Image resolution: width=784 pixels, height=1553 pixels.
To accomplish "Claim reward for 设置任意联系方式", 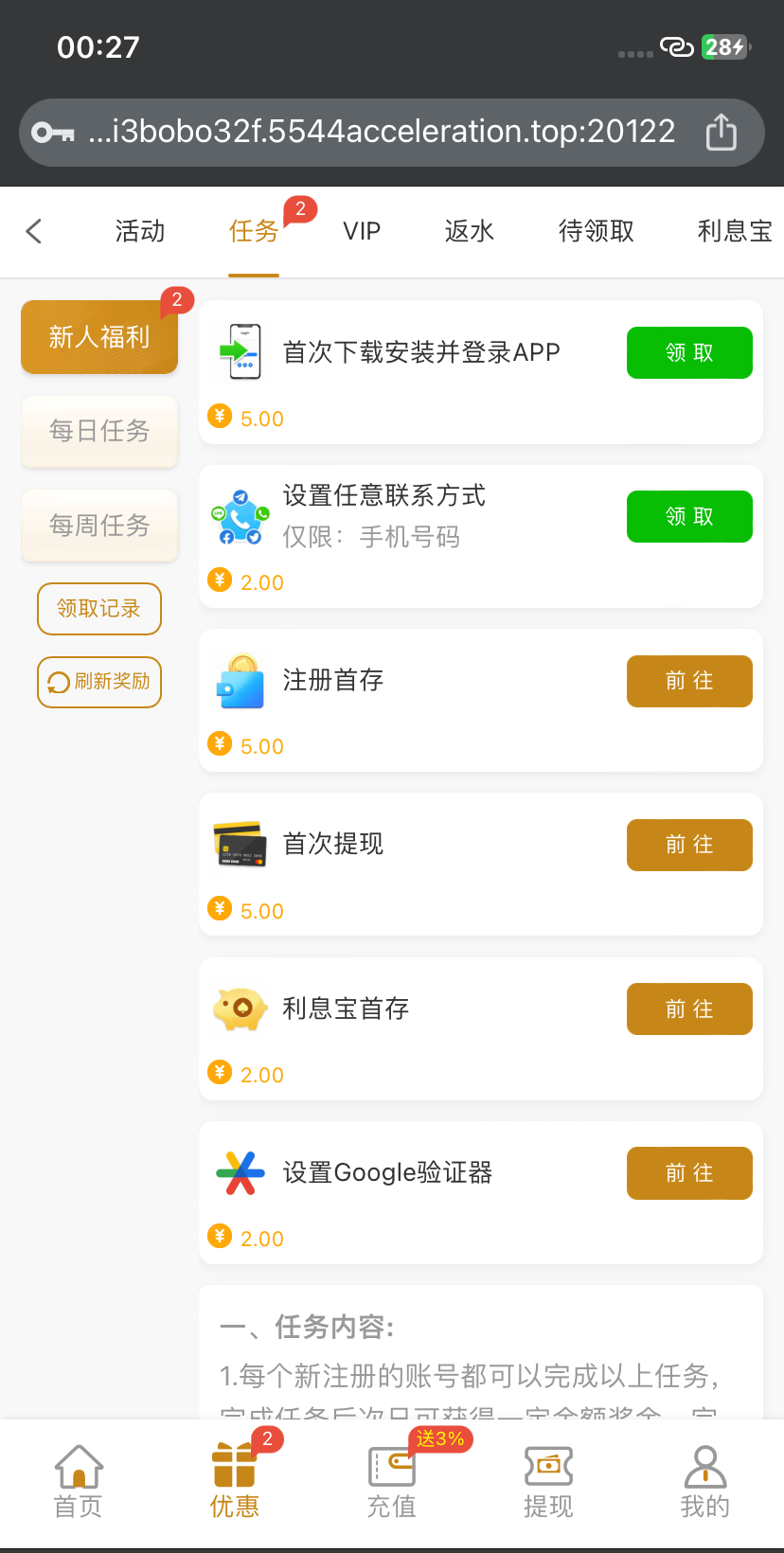I will pos(689,516).
